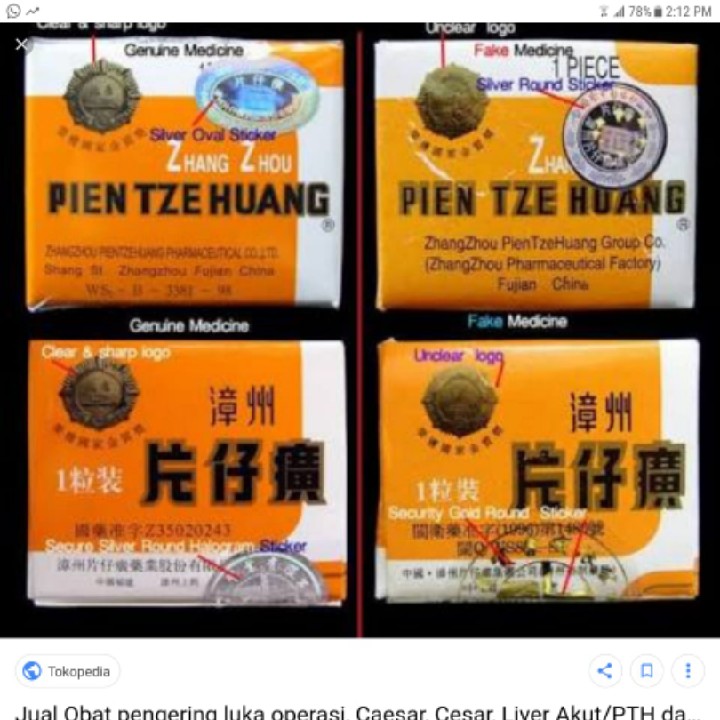Bookmark this image result
The image size is (720, 720).
[647, 671]
